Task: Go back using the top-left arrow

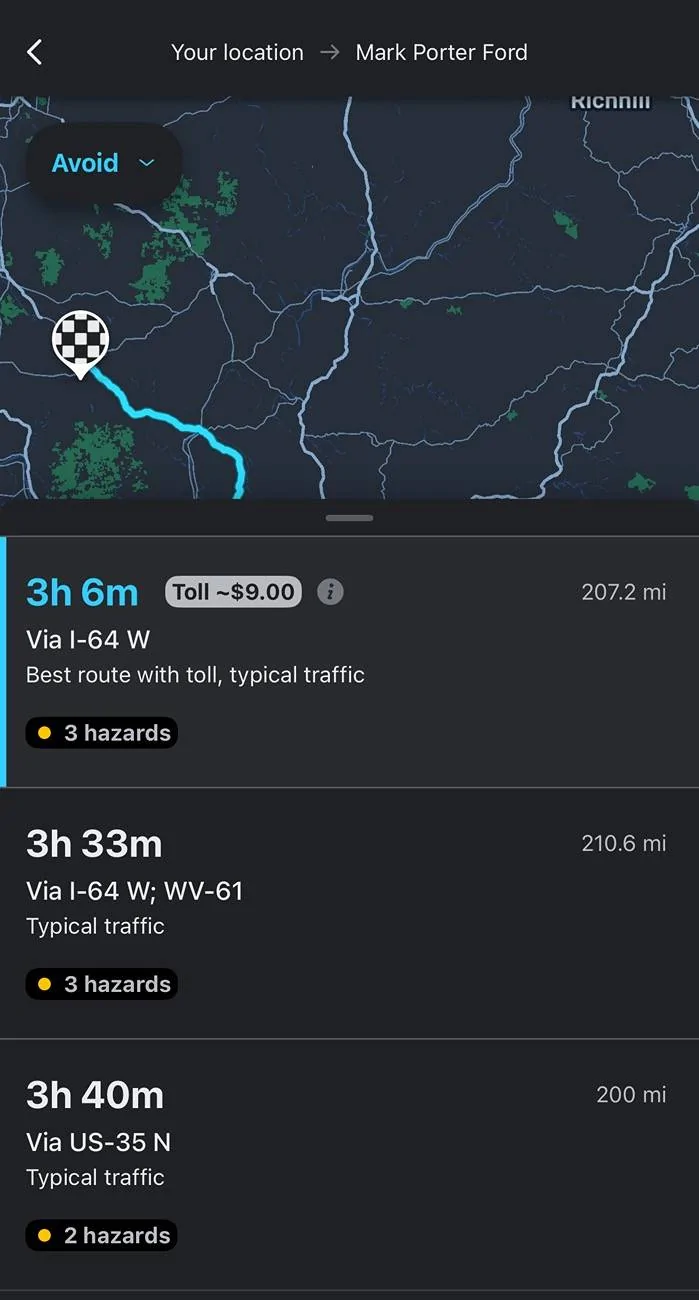Action: pos(35,52)
